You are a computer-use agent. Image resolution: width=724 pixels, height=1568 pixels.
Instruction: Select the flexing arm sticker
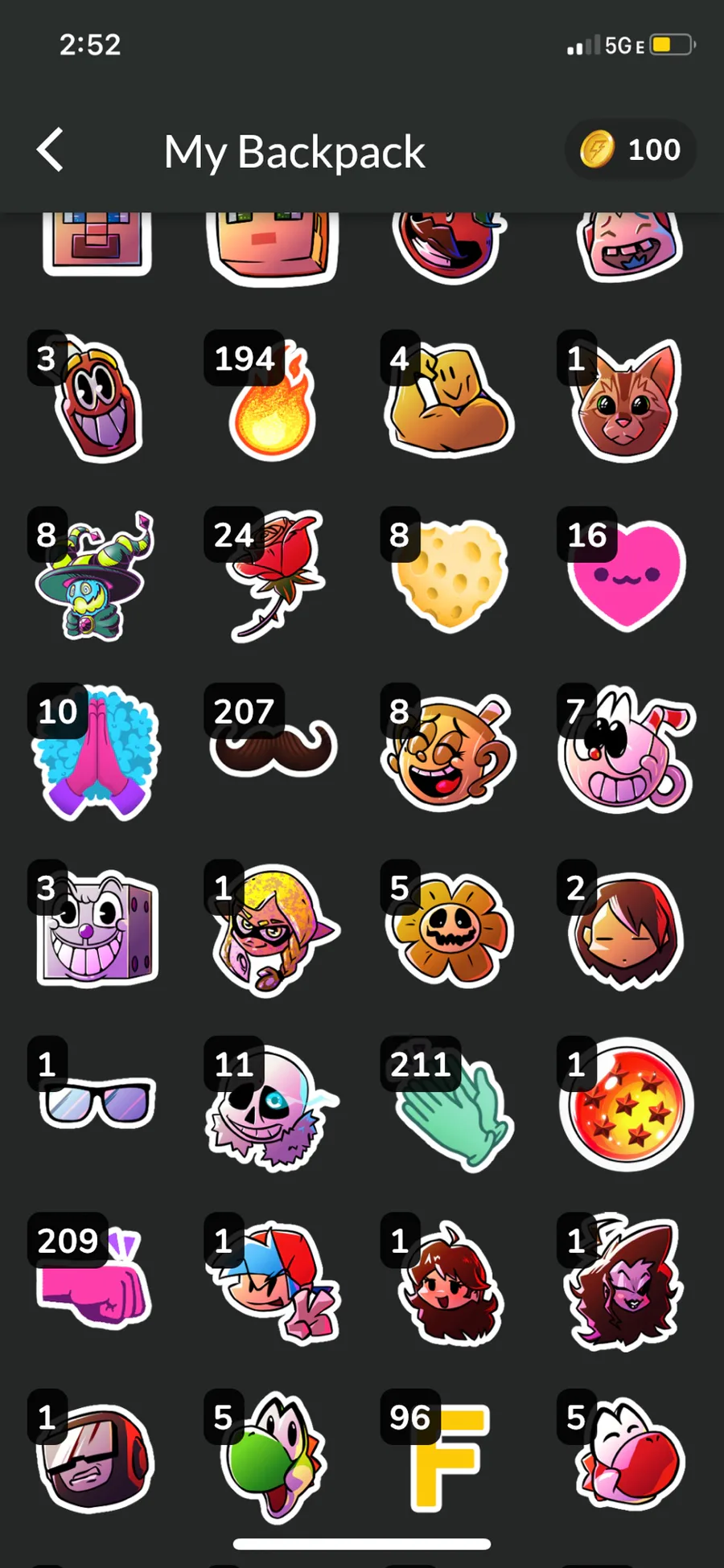(449, 402)
